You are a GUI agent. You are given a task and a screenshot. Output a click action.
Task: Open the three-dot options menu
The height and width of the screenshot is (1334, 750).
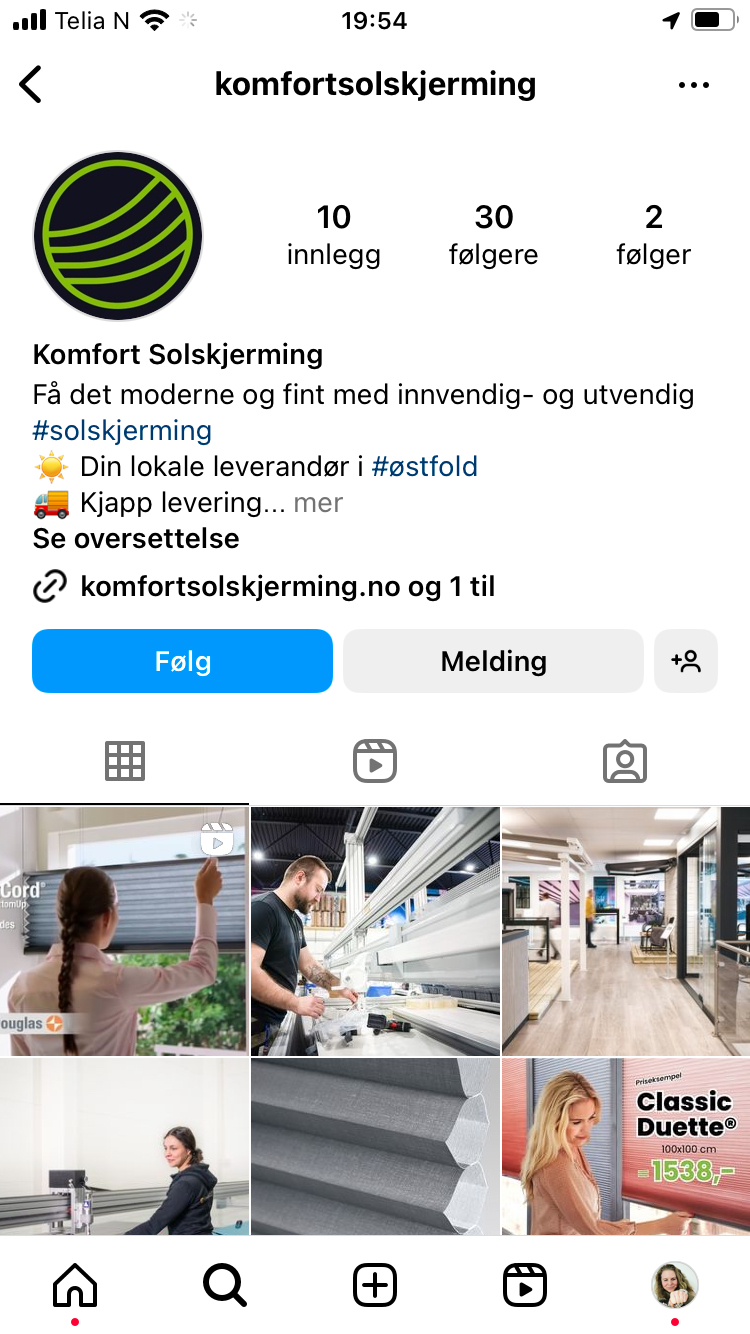[693, 85]
